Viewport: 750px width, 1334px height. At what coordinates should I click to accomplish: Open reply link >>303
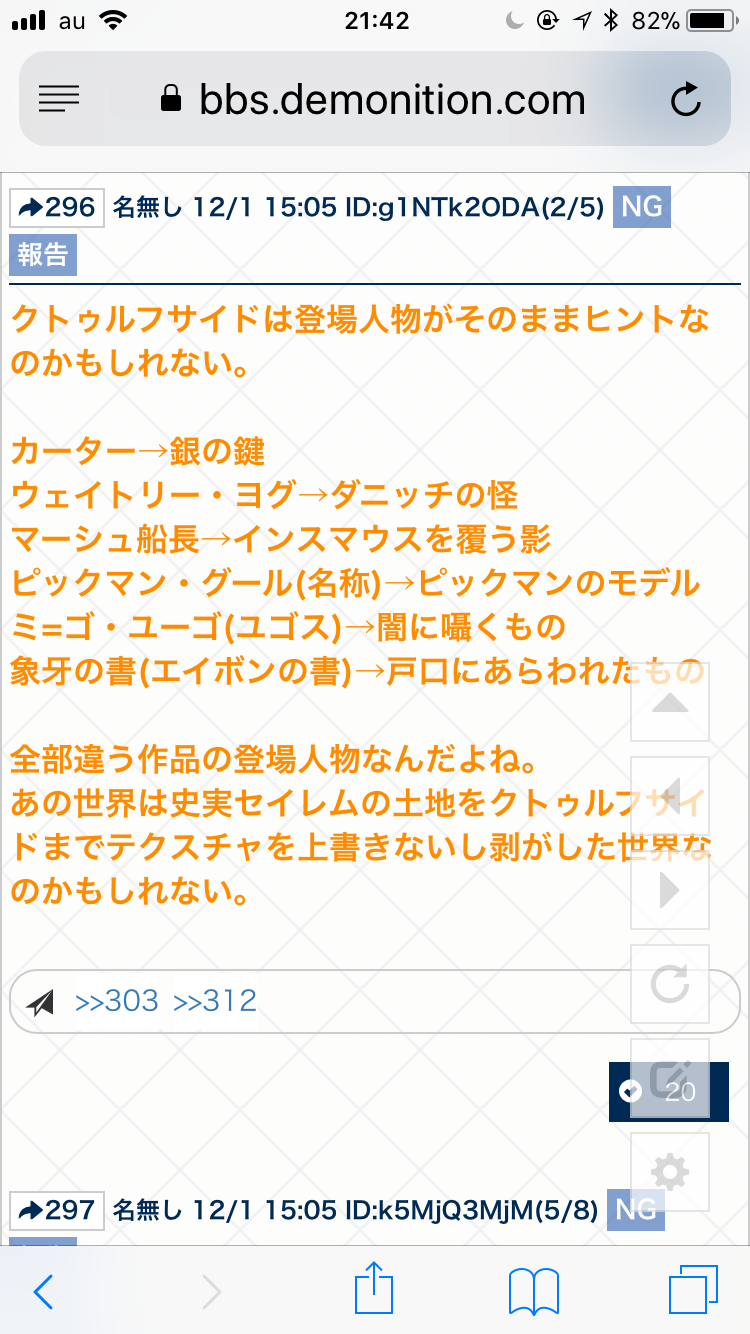coord(116,1001)
